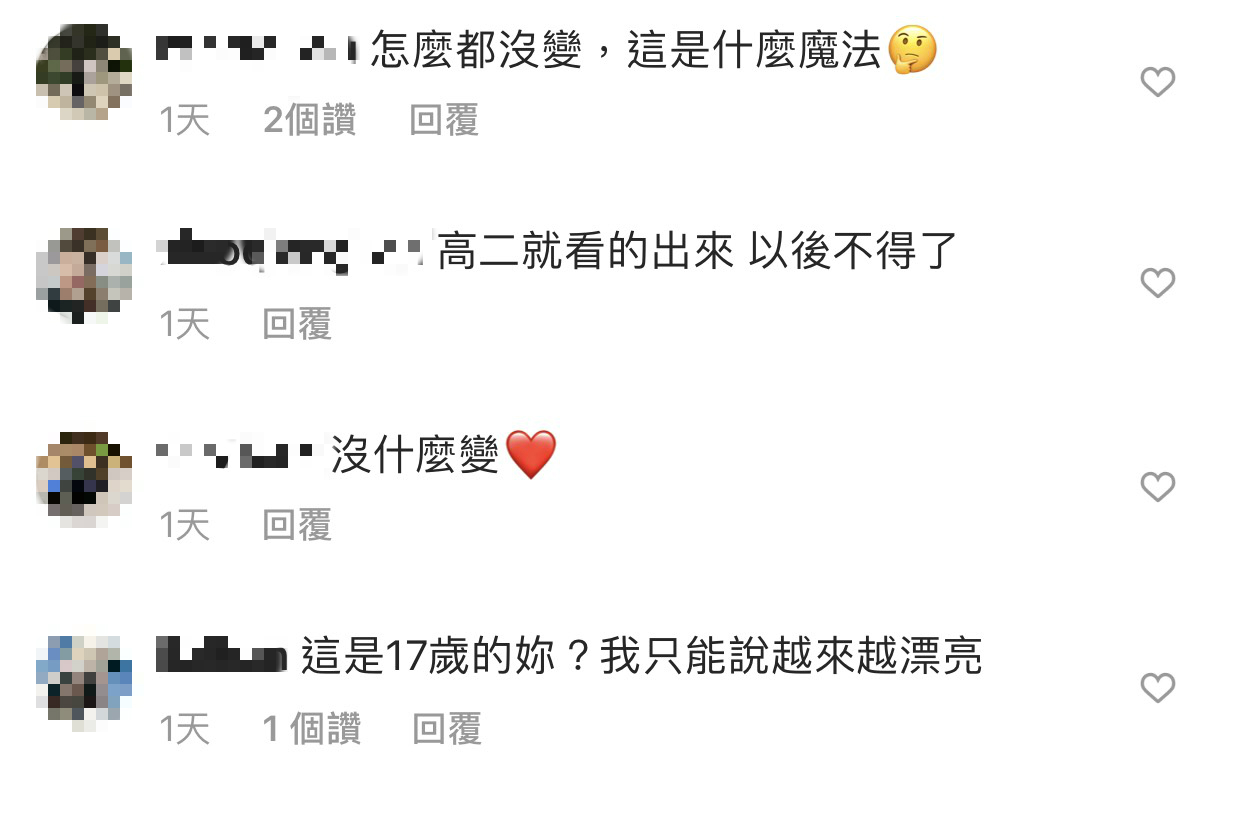View the 1 個讚 likes list
Viewport: 1242px width, 815px height.
click(311, 729)
